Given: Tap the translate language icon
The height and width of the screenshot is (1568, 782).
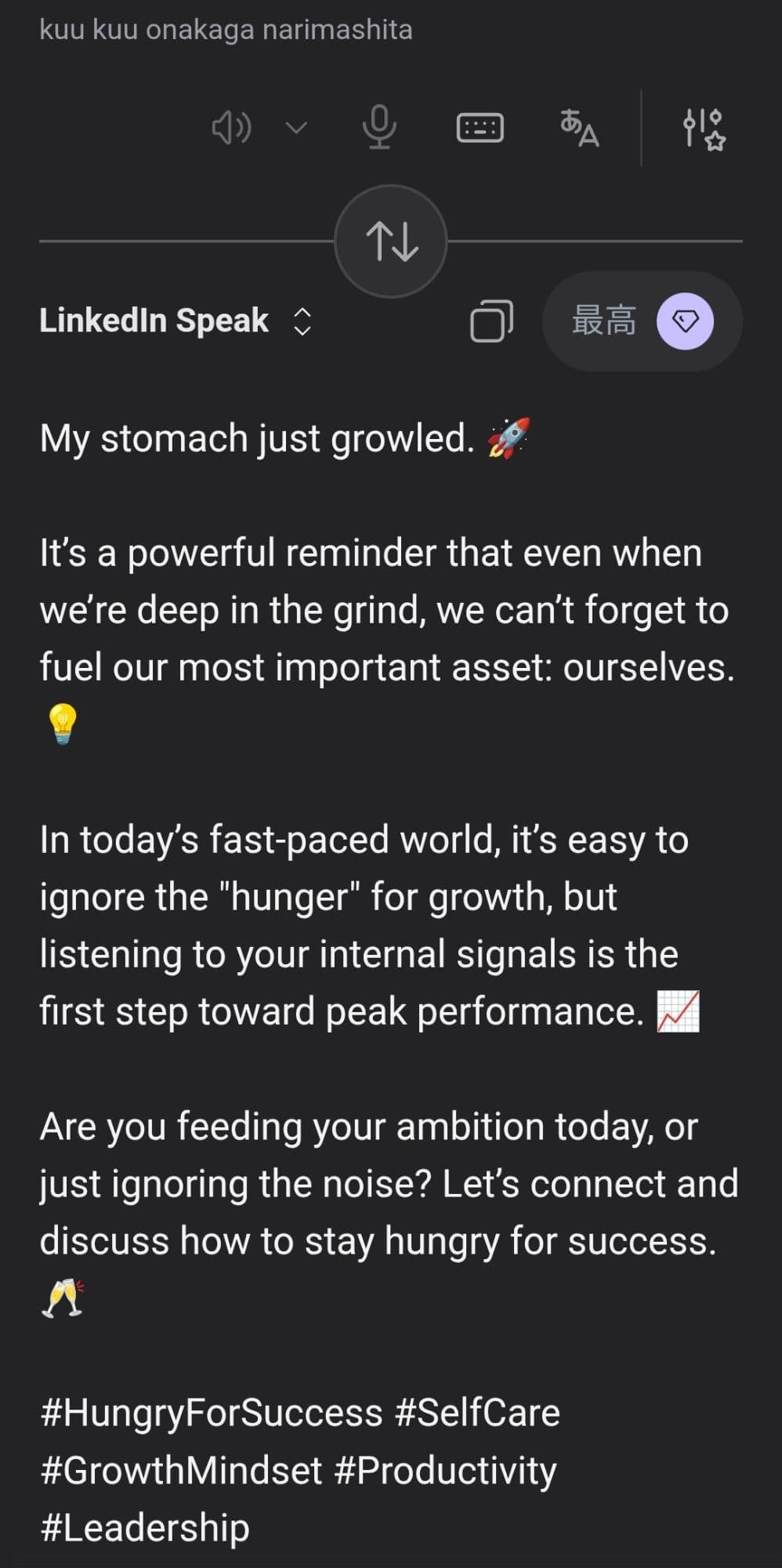Looking at the screenshot, I should click(x=579, y=128).
